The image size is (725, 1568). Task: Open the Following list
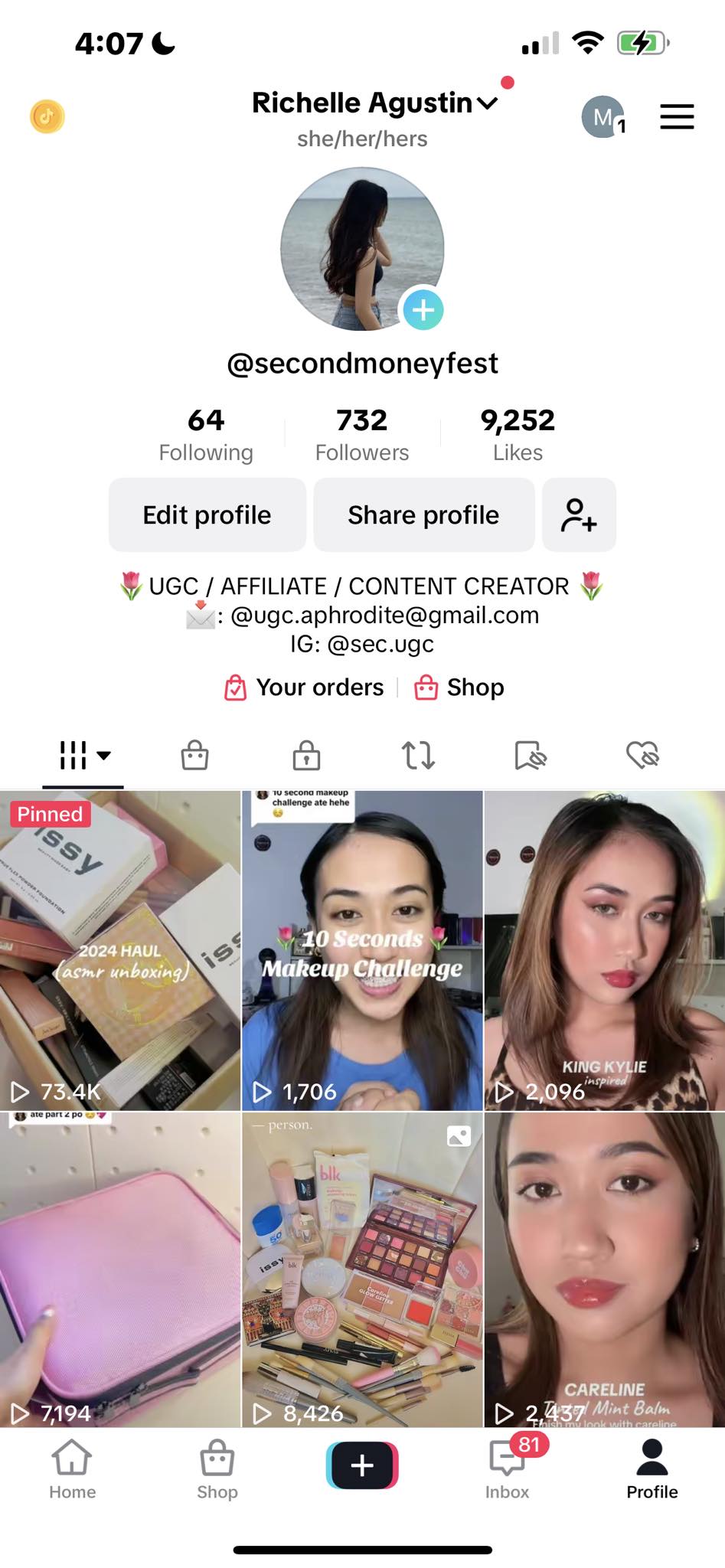206,435
